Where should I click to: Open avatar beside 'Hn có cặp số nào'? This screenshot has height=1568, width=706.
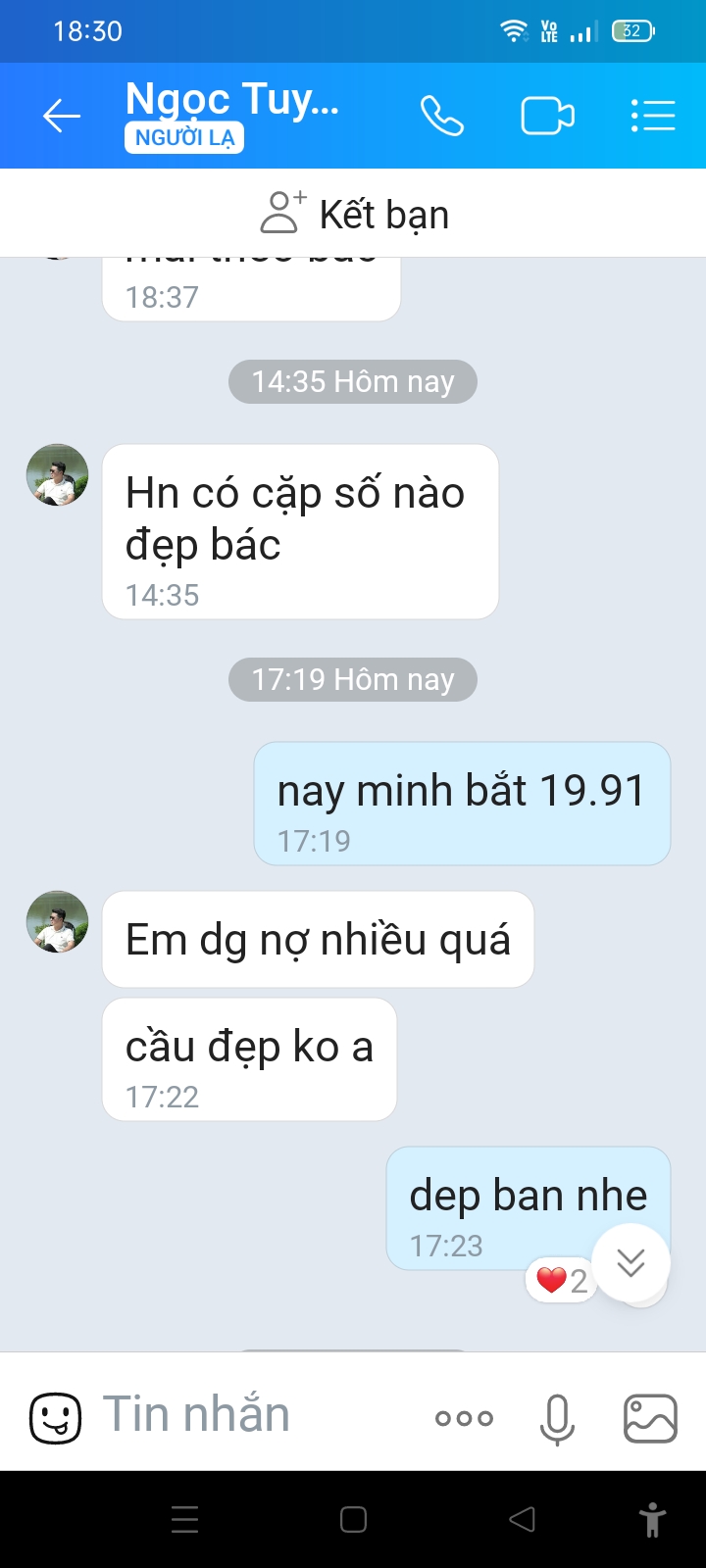[57, 475]
